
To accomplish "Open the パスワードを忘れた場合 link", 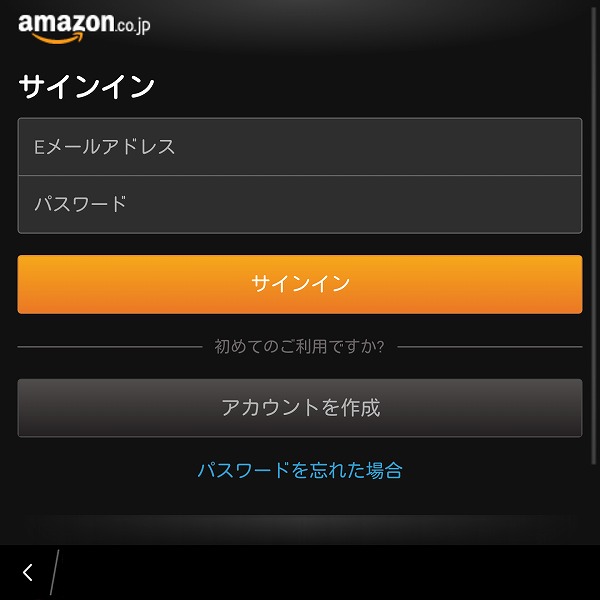I will 300,470.
